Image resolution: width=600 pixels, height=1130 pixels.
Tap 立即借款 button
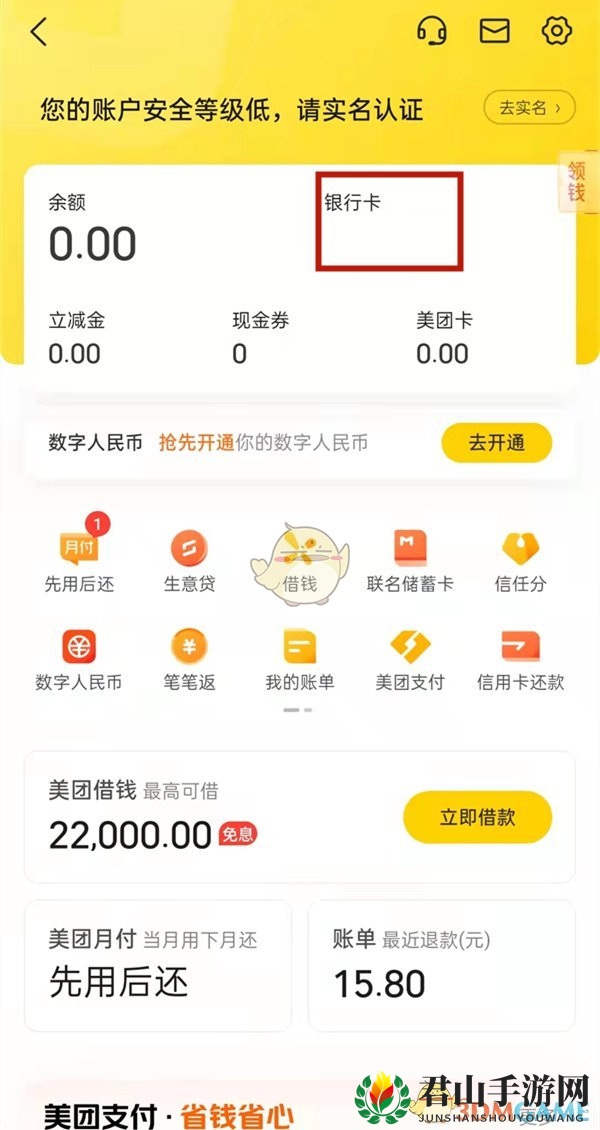click(477, 817)
